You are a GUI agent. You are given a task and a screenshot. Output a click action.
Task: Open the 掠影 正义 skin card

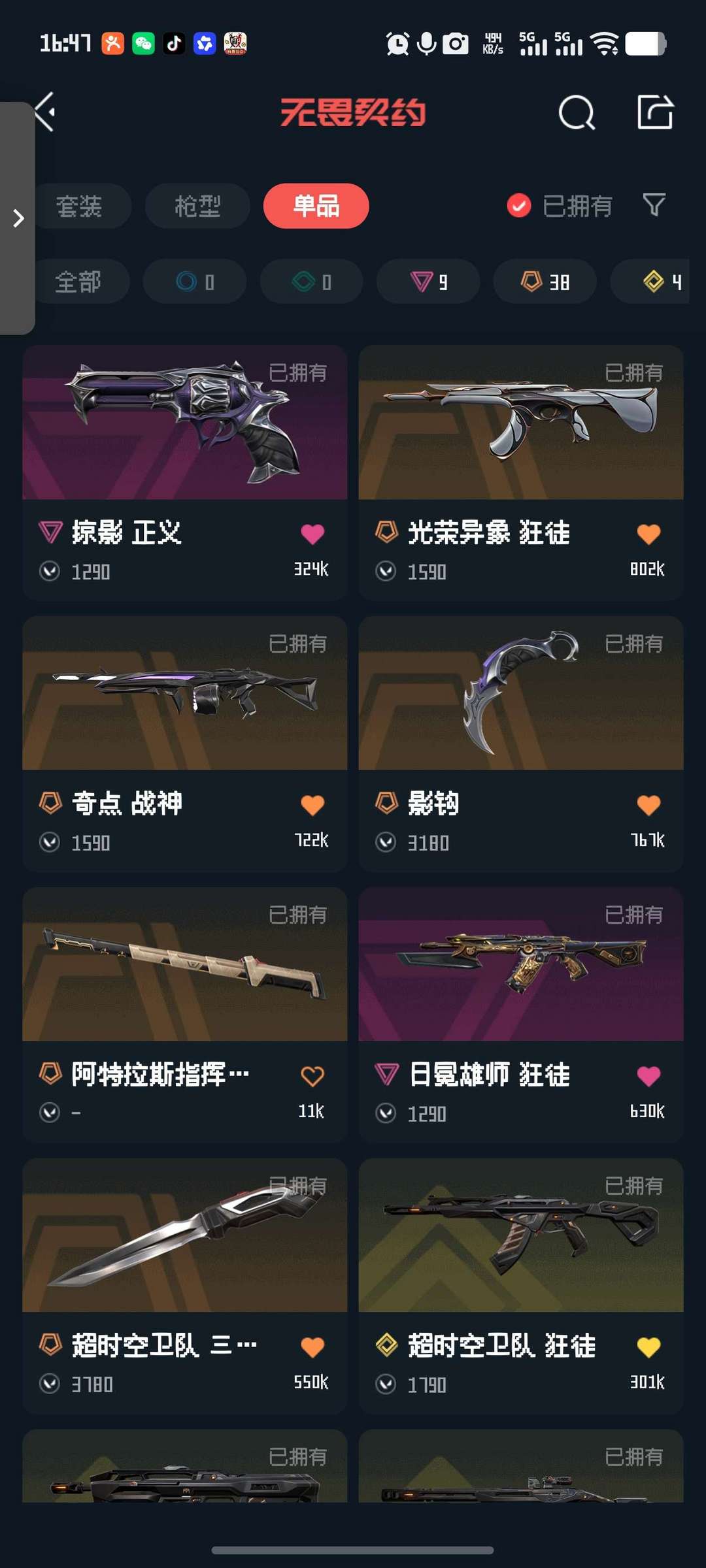[x=185, y=472]
